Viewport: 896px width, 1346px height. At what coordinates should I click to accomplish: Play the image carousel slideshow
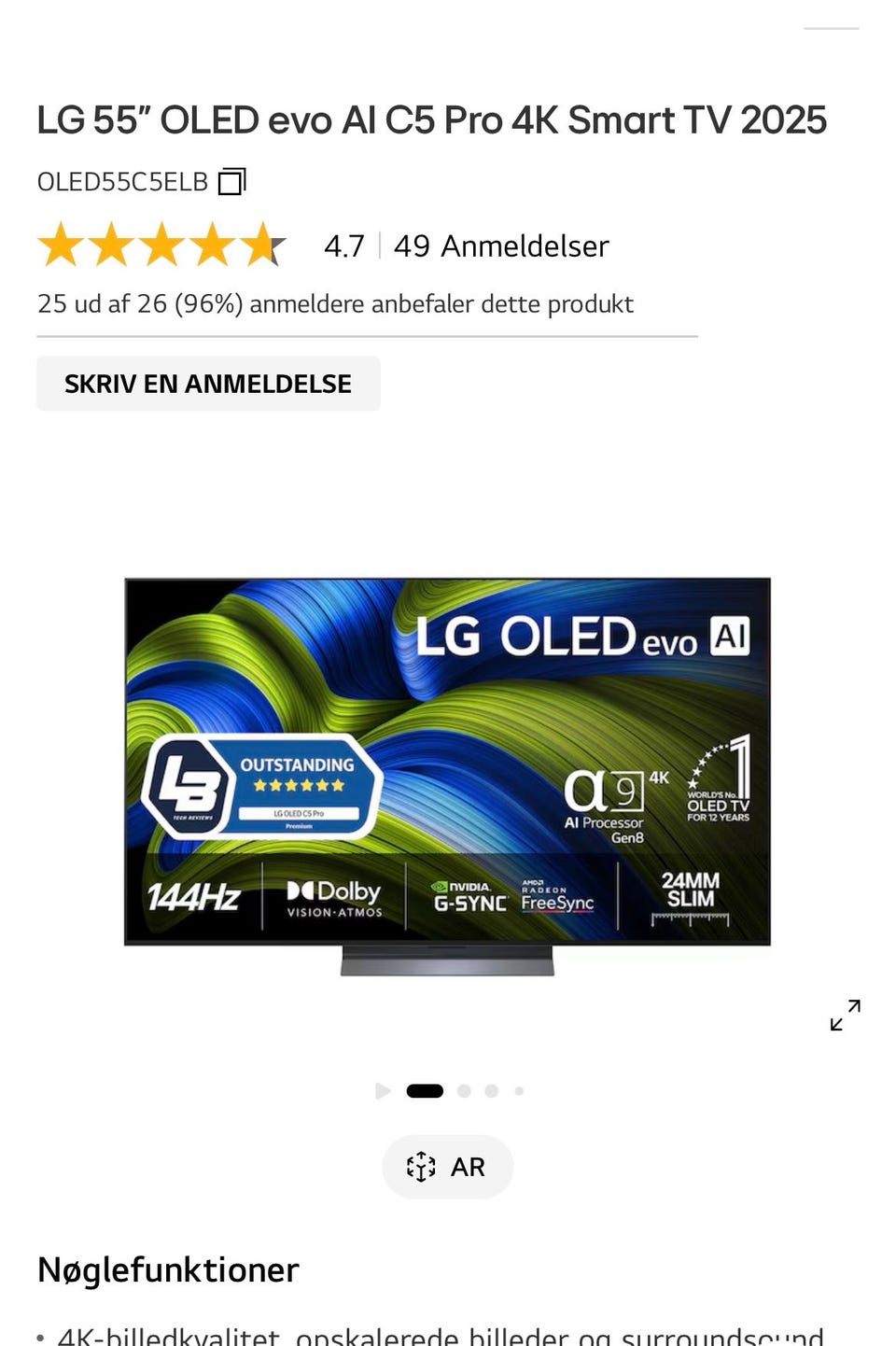(x=382, y=1089)
